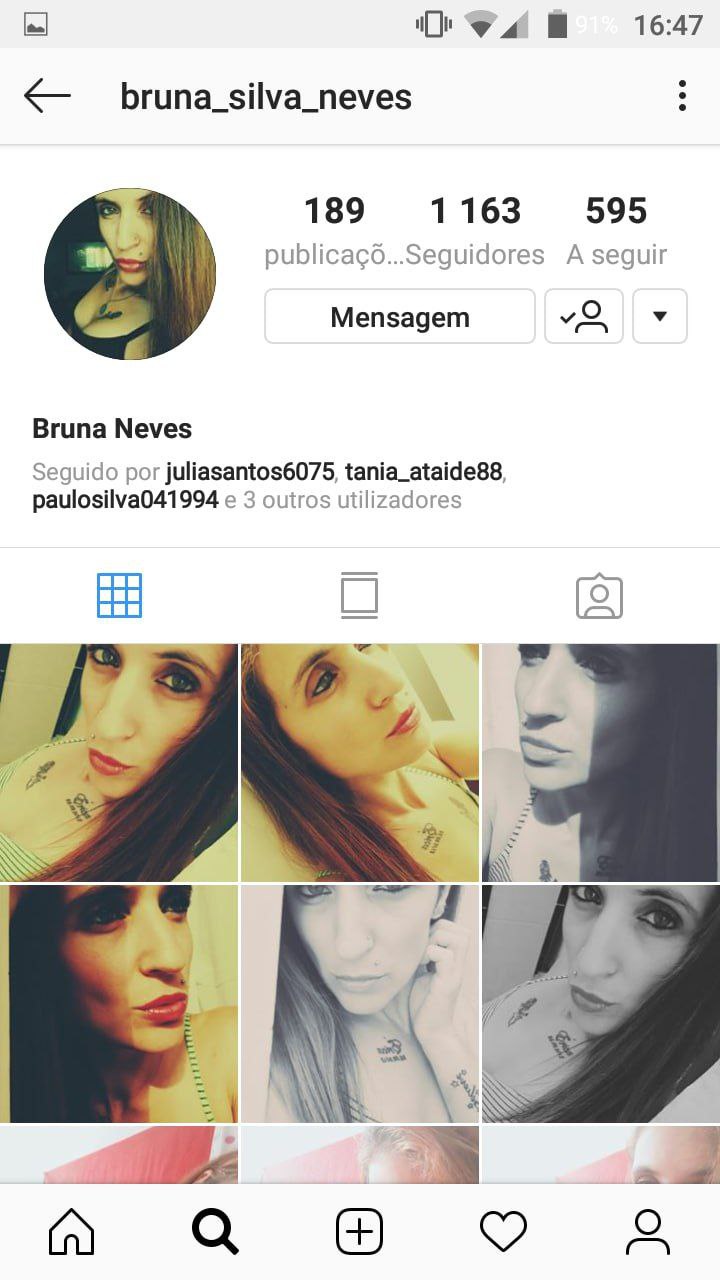Open juliasantos6075 profile link
Viewport: 720px width, 1280px height.
tap(250, 471)
